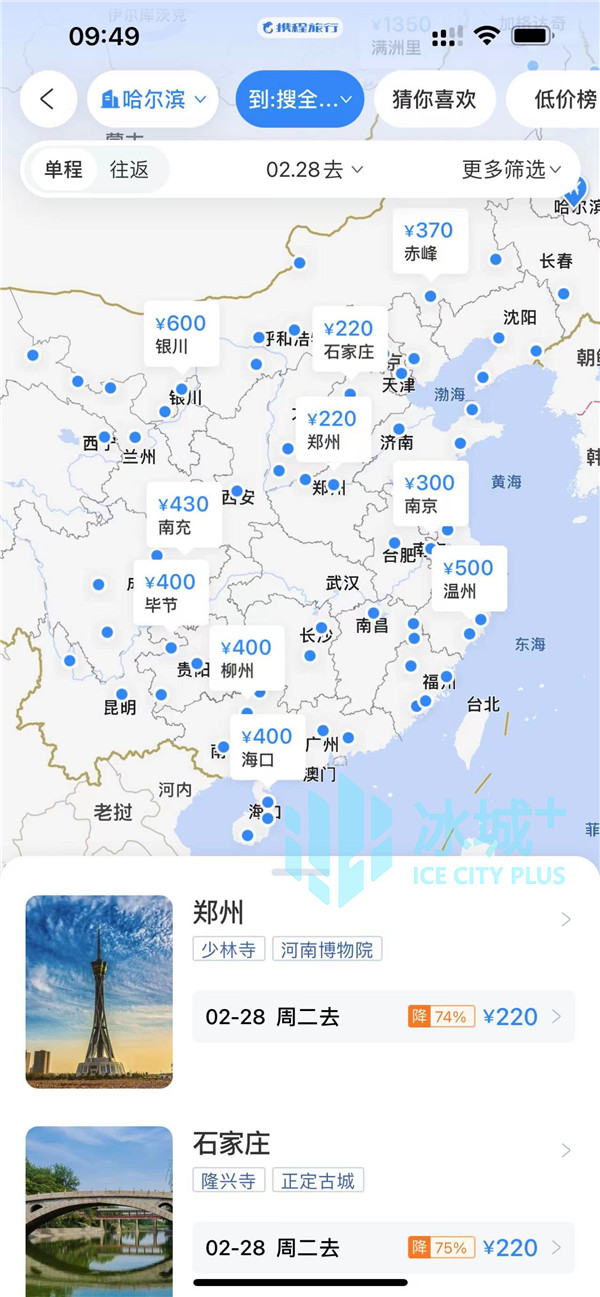
Task: Select the ¥500 温州 map marker
Action: pos(468,579)
